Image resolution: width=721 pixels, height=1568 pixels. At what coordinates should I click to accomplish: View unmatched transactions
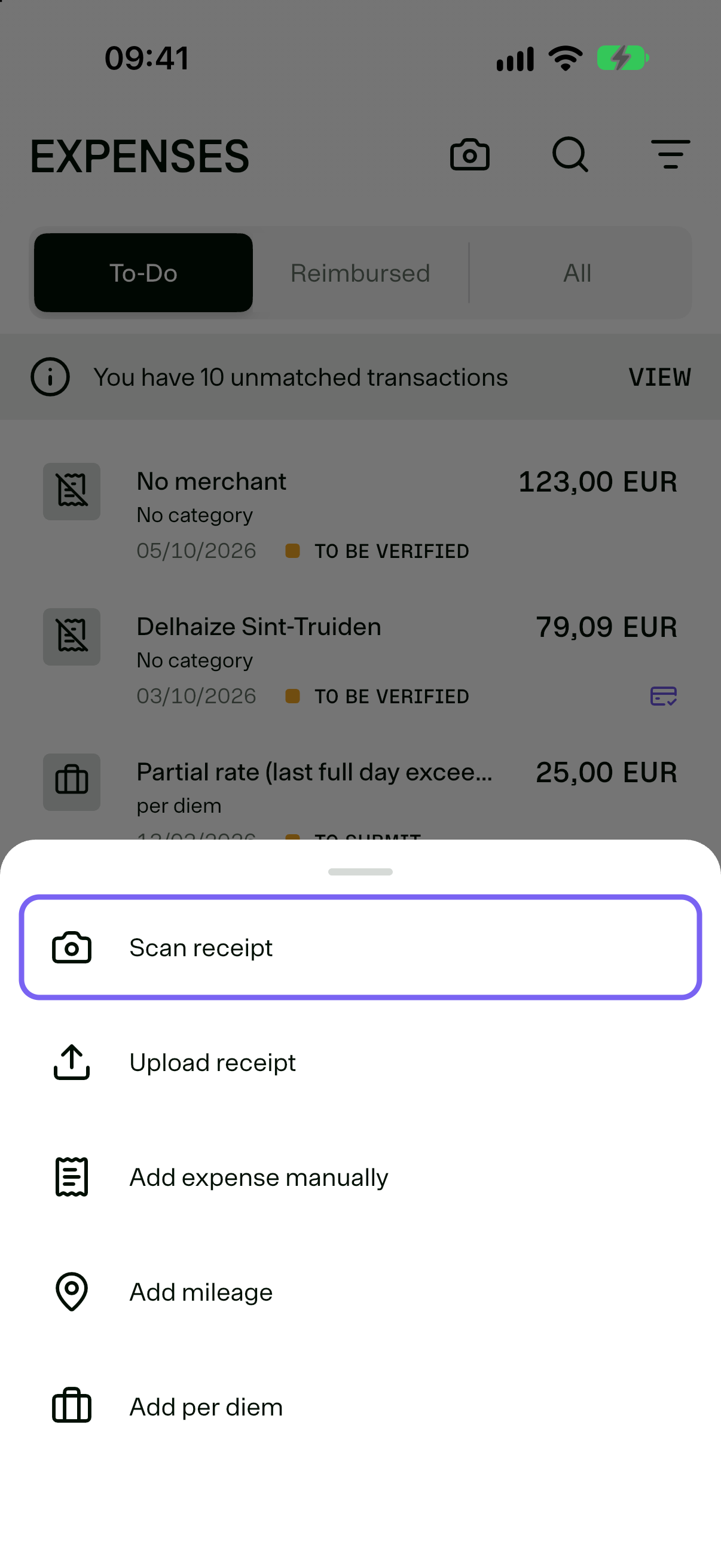pyautogui.click(x=659, y=377)
